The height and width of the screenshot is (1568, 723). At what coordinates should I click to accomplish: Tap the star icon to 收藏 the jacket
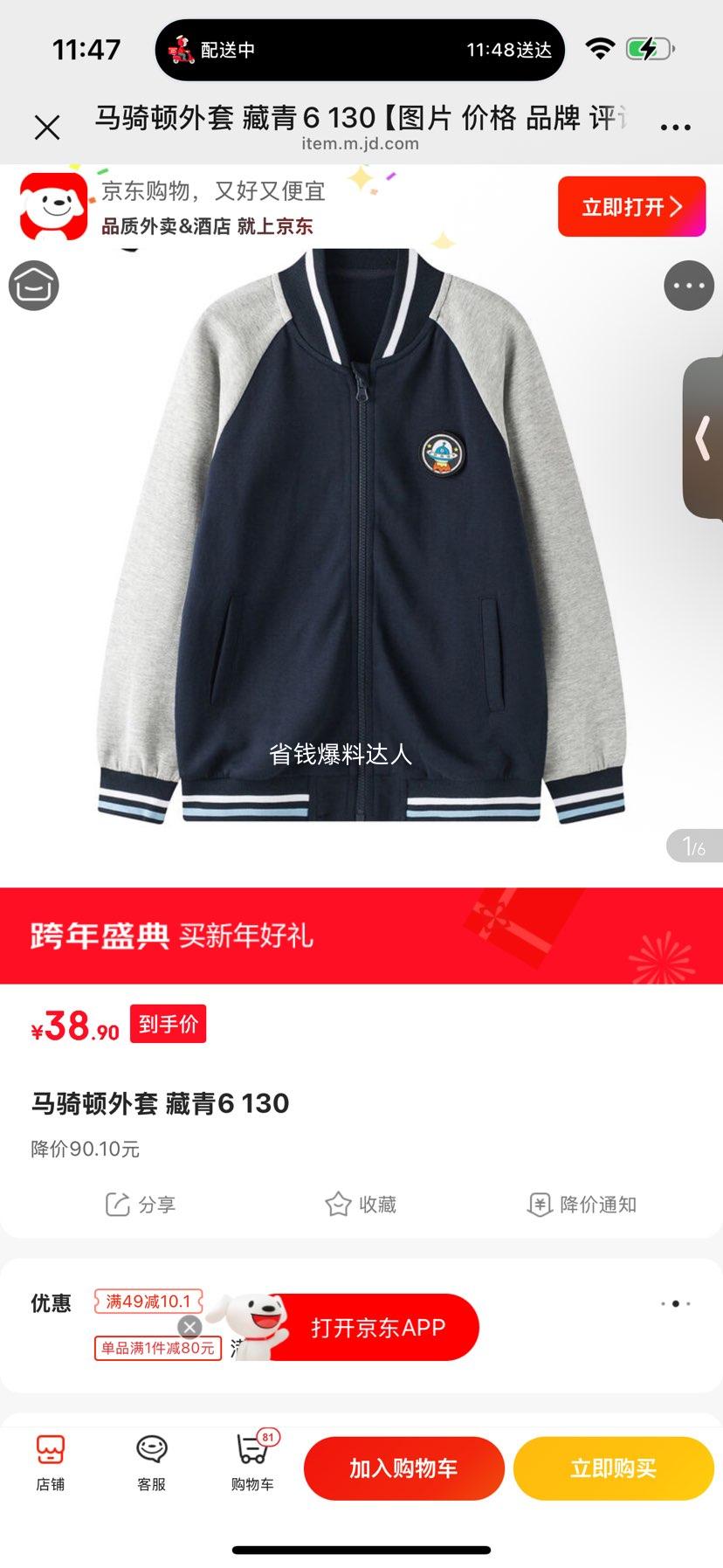361,1204
